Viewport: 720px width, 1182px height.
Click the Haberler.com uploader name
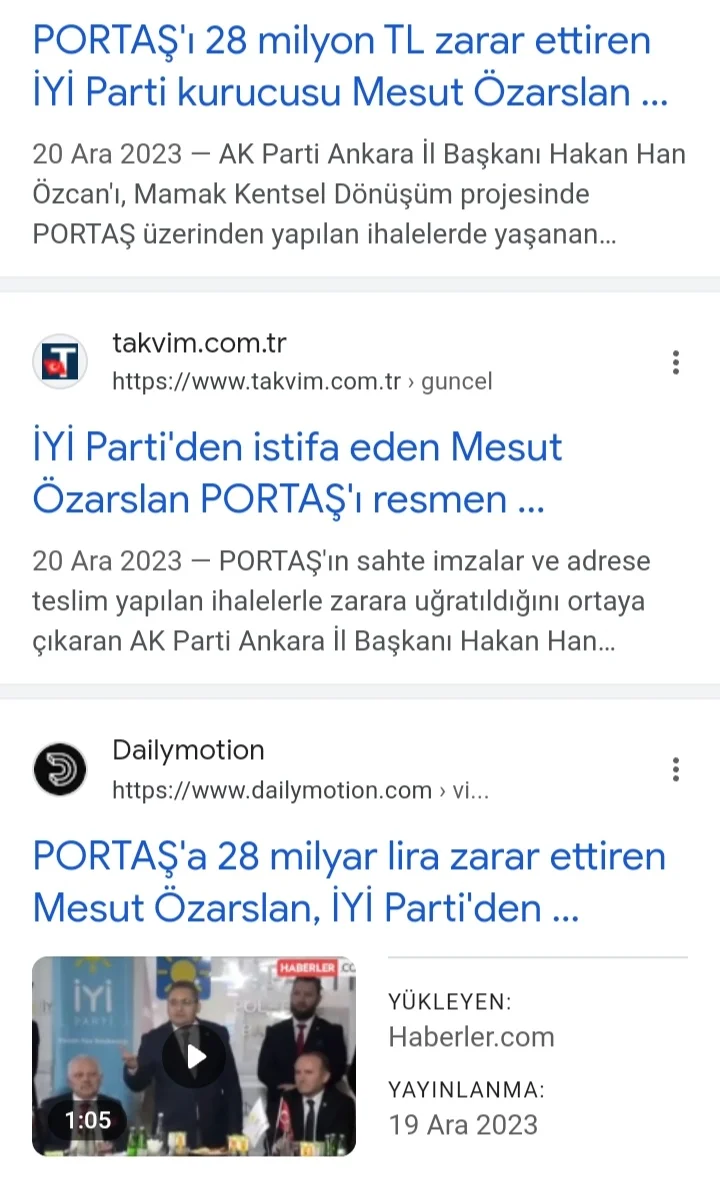471,1037
